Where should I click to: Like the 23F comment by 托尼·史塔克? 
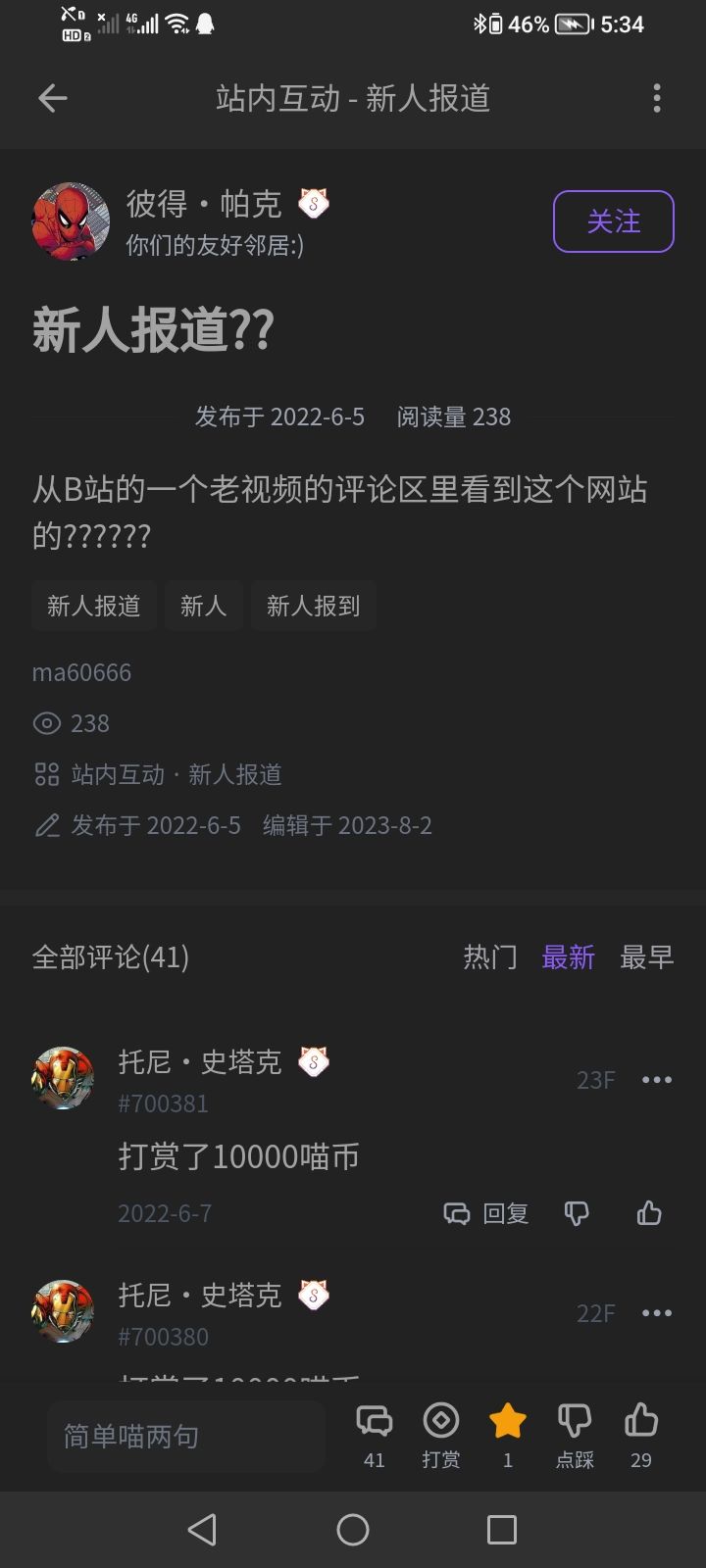click(649, 1213)
